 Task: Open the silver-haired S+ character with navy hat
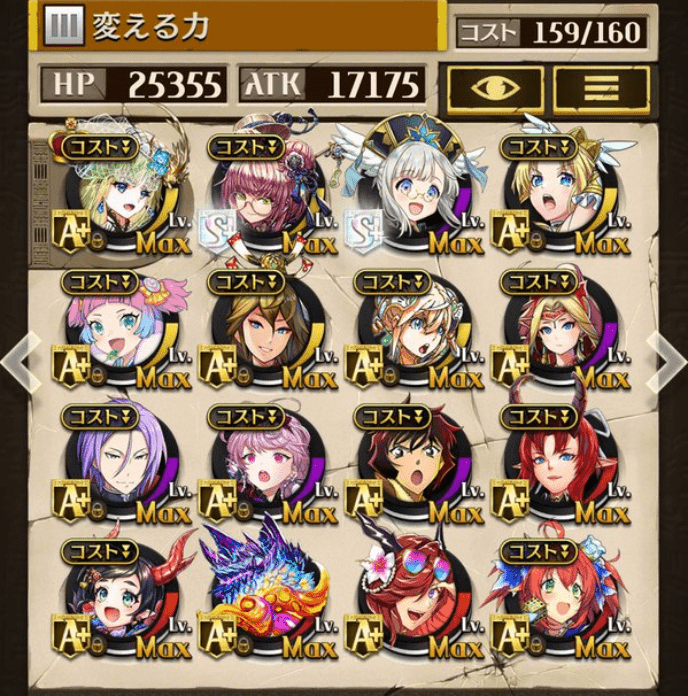(x=410, y=195)
